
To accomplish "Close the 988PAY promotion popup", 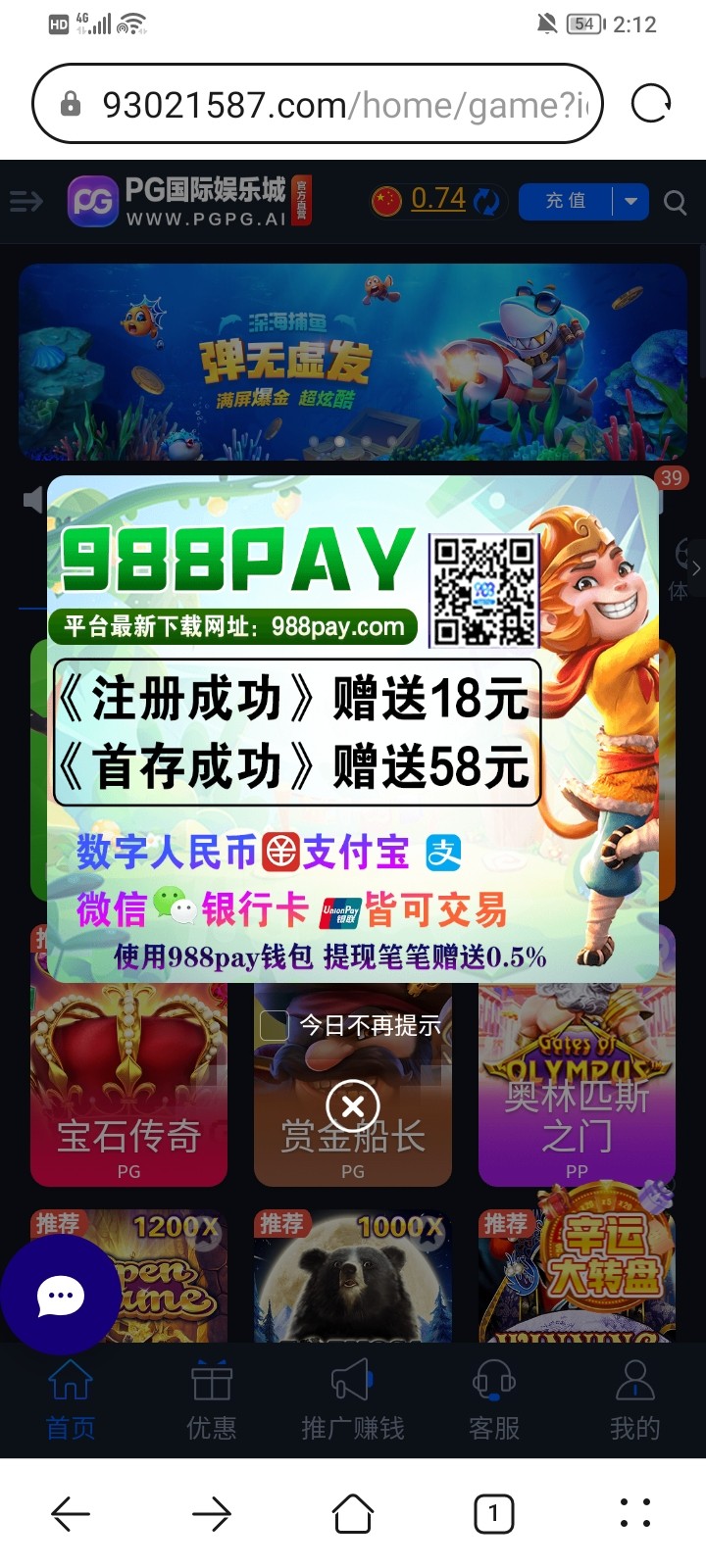I will (352, 1106).
